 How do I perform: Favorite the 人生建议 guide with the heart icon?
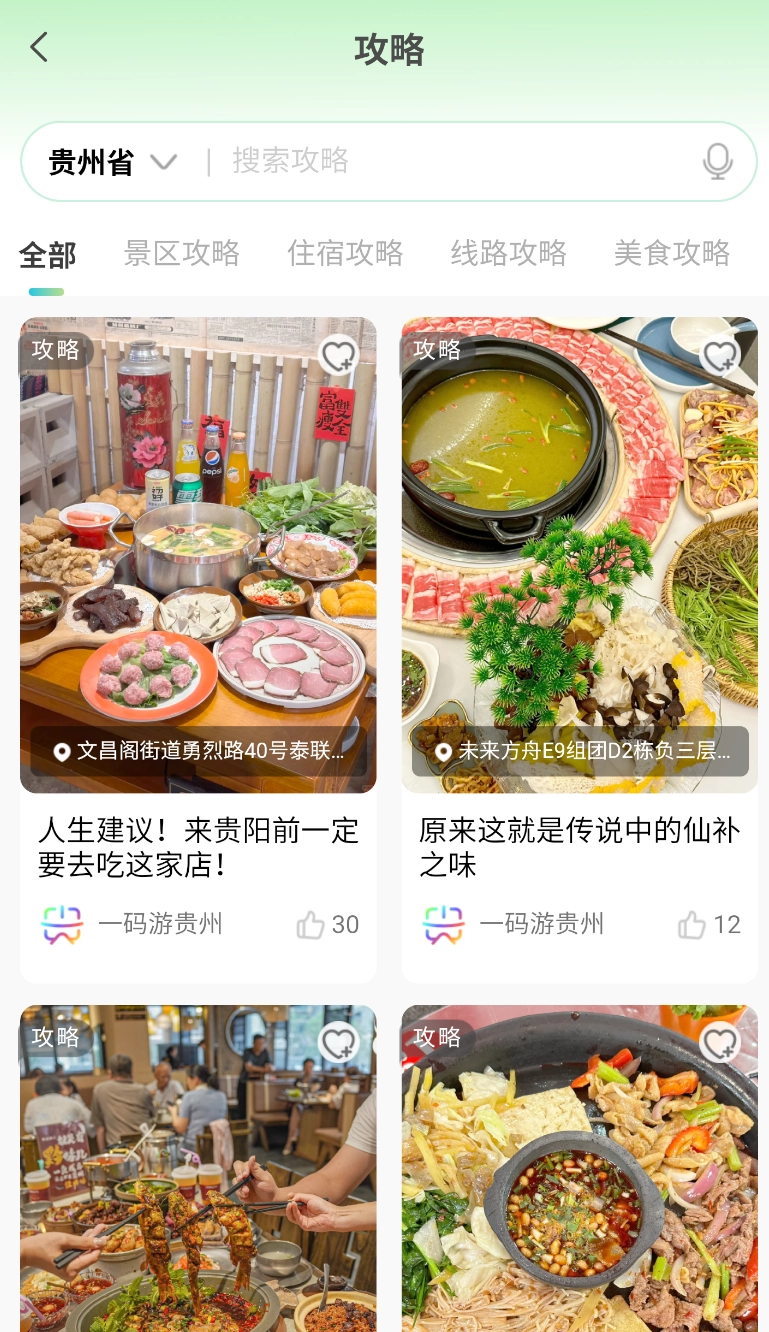[339, 355]
